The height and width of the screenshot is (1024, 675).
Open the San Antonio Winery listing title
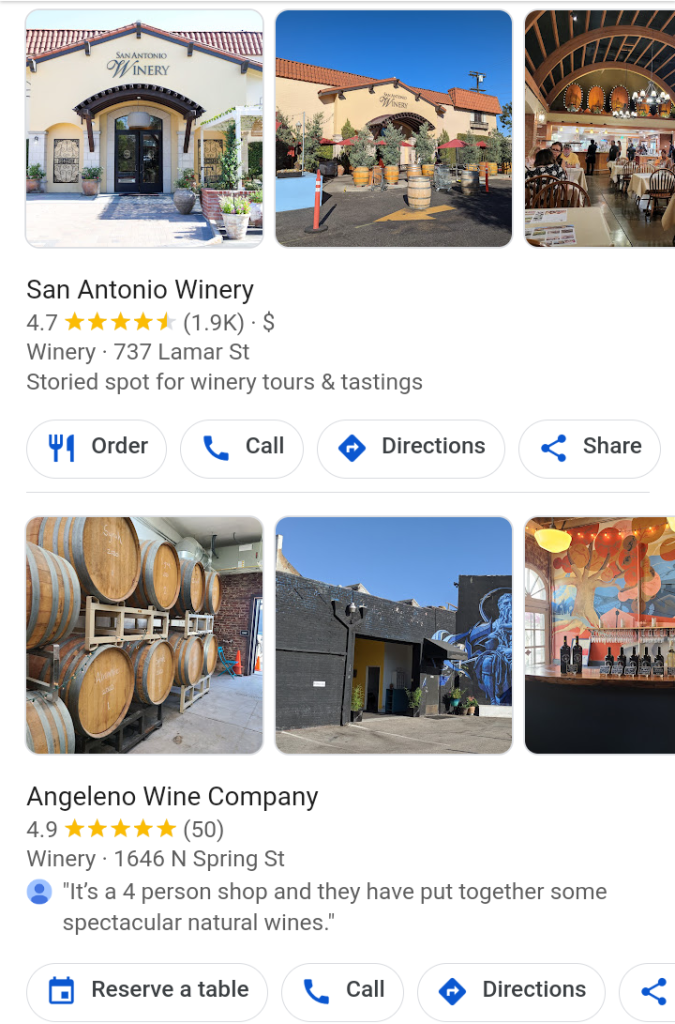point(140,290)
